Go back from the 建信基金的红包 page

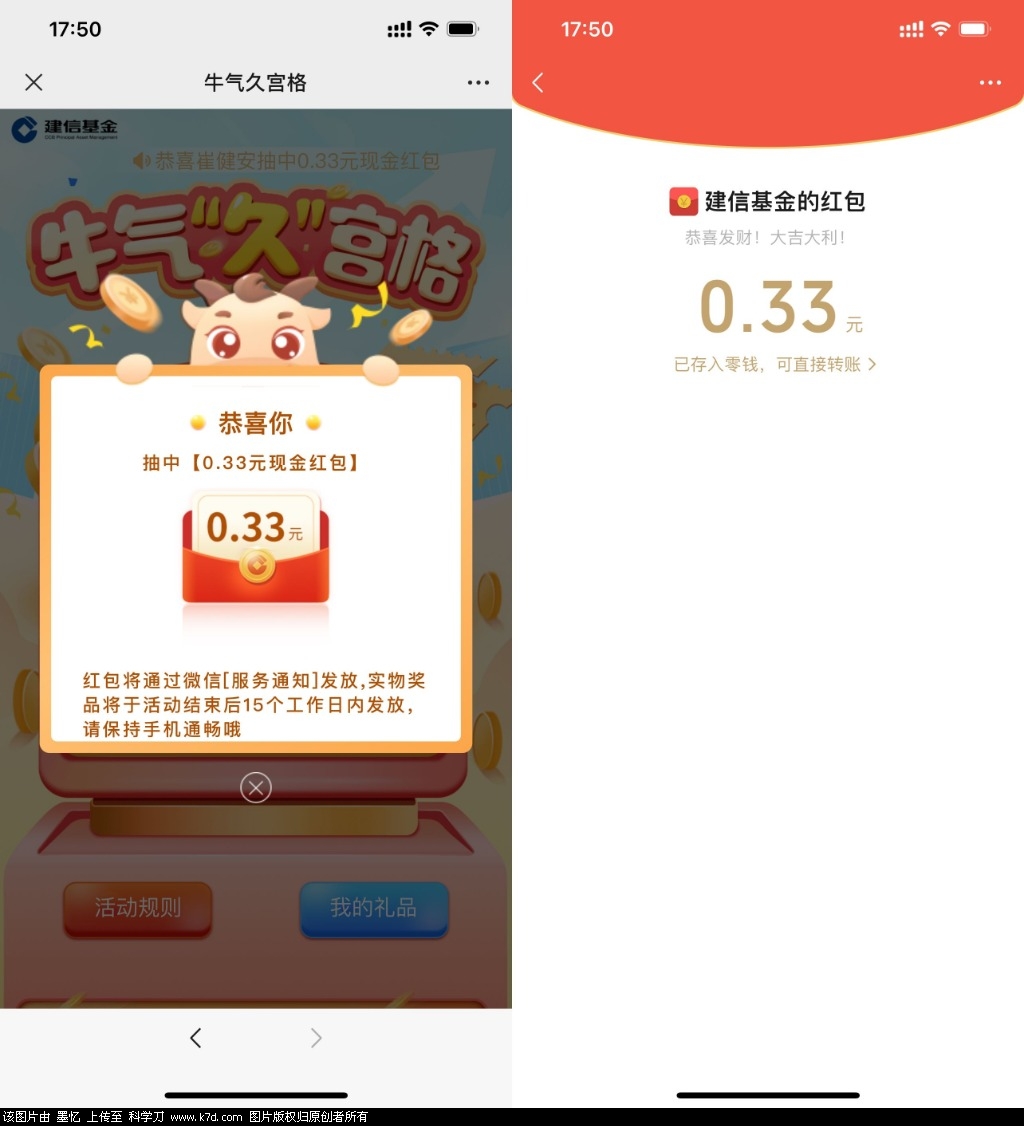(538, 83)
